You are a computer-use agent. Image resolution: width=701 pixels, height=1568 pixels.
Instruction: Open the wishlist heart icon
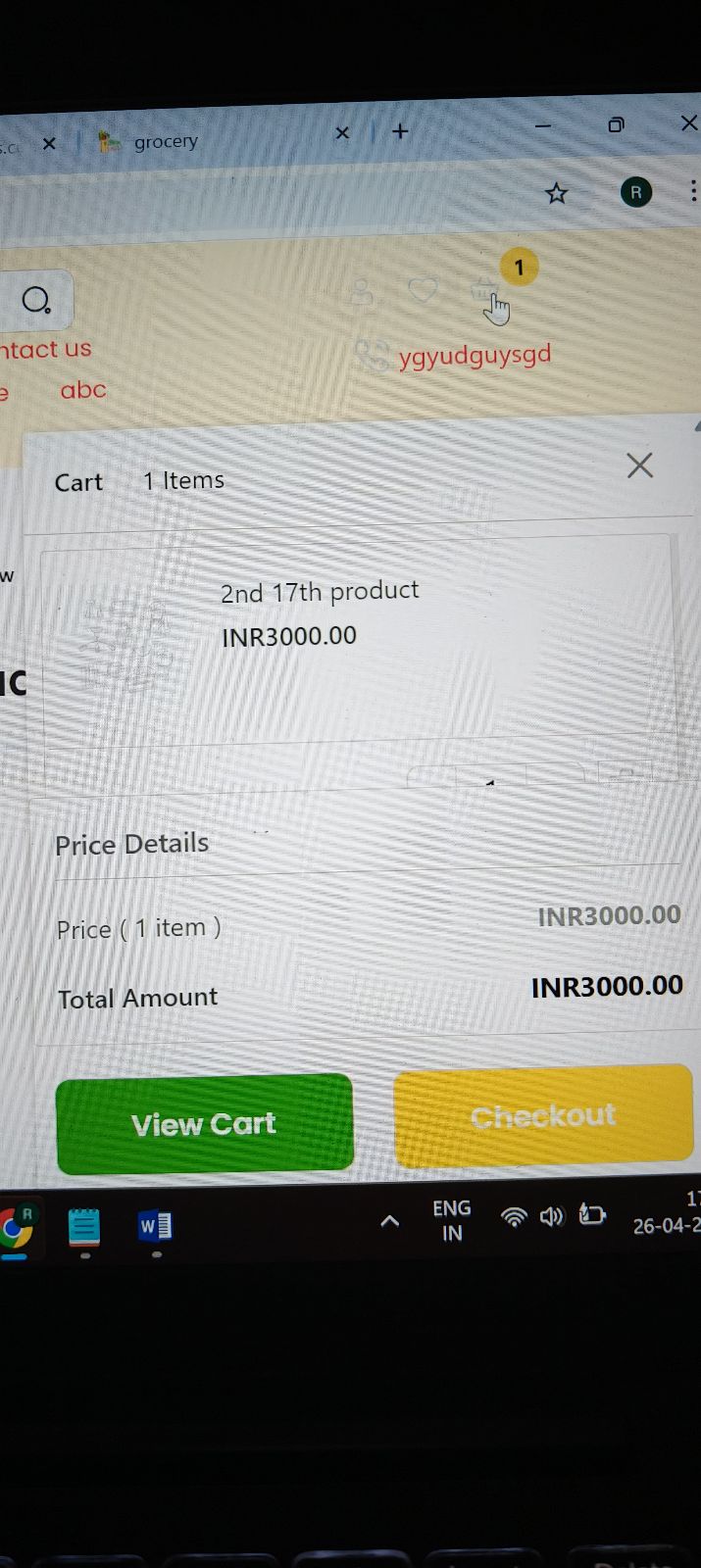pos(423,290)
